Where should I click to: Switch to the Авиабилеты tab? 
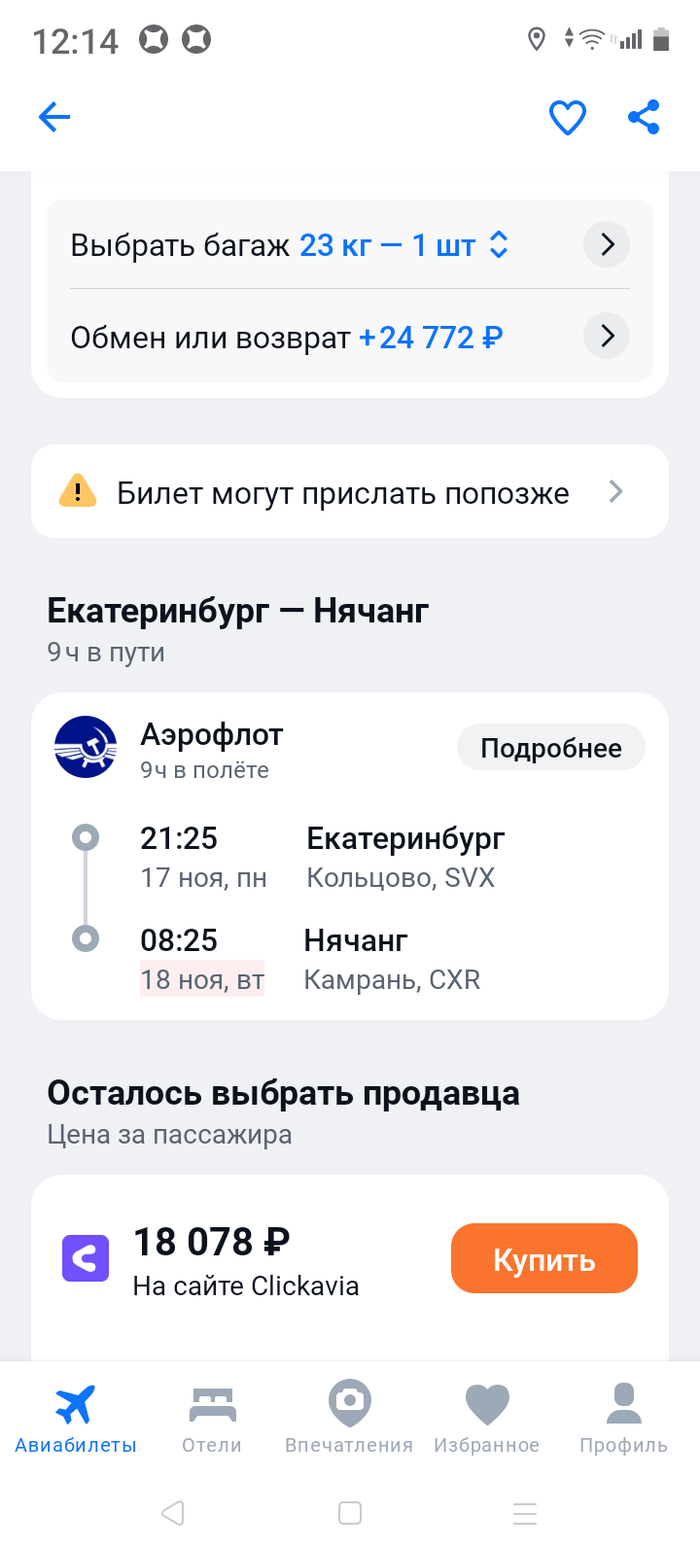coord(75,1420)
